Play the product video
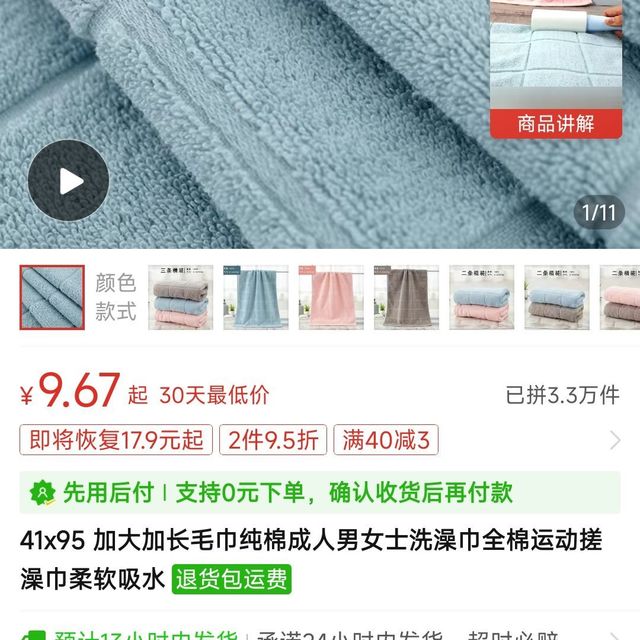Screen dimensions: 640x640 pyautogui.click(x=68, y=181)
